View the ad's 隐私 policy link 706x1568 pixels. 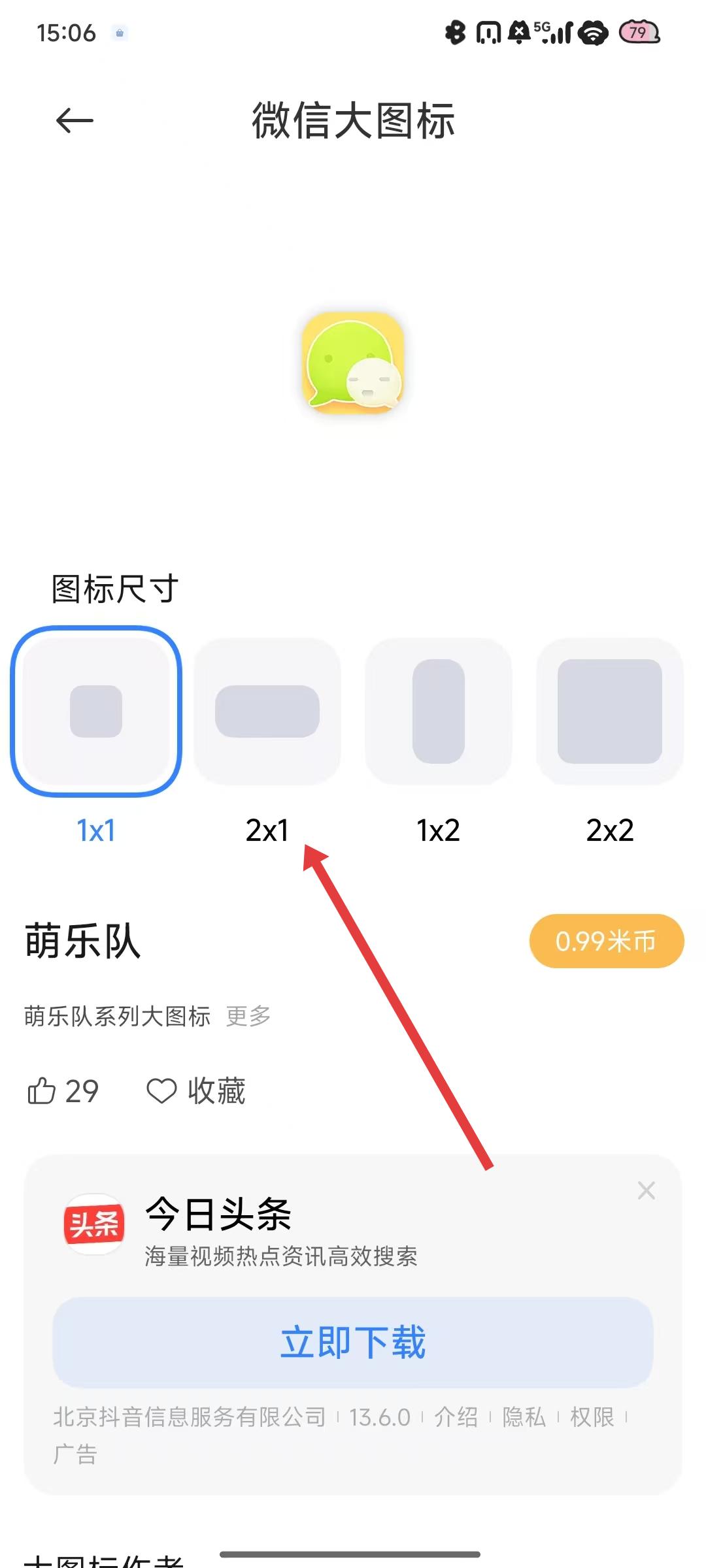524,1416
